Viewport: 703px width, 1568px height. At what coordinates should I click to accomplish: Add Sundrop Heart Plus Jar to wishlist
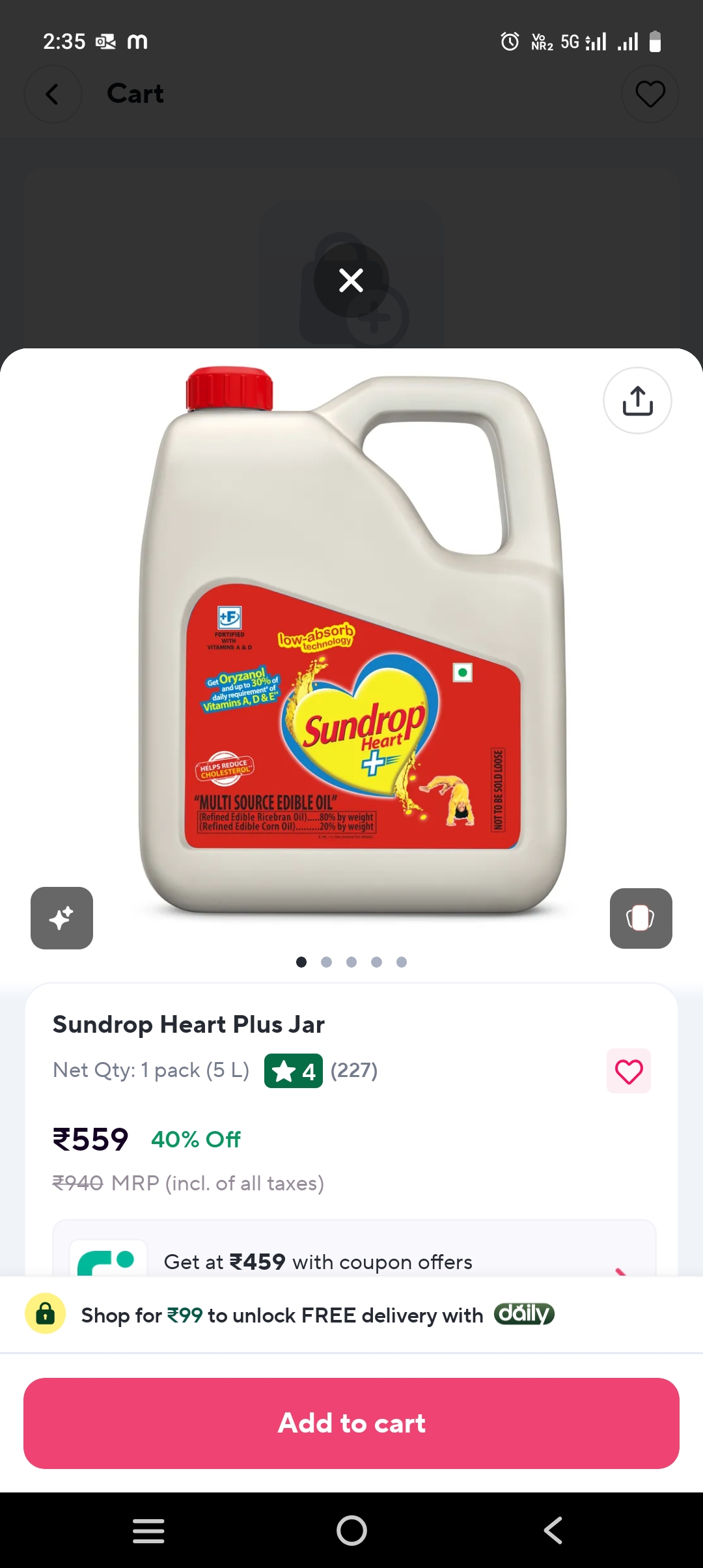pyautogui.click(x=628, y=1071)
